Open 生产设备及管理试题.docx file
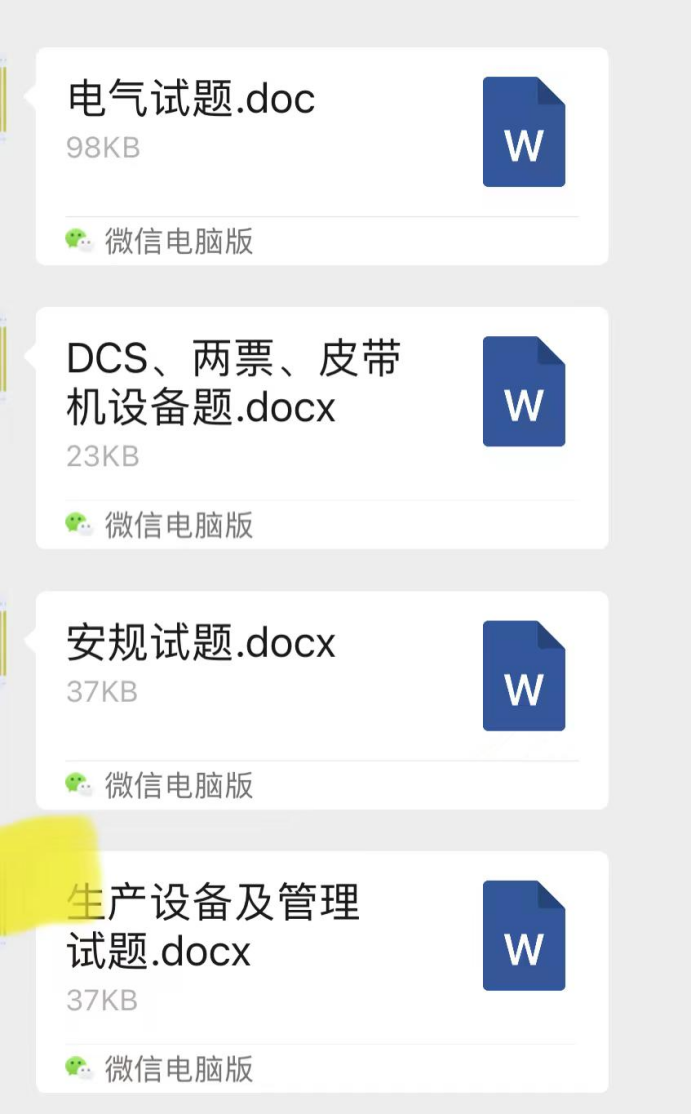 pyautogui.click(x=322, y=972)
